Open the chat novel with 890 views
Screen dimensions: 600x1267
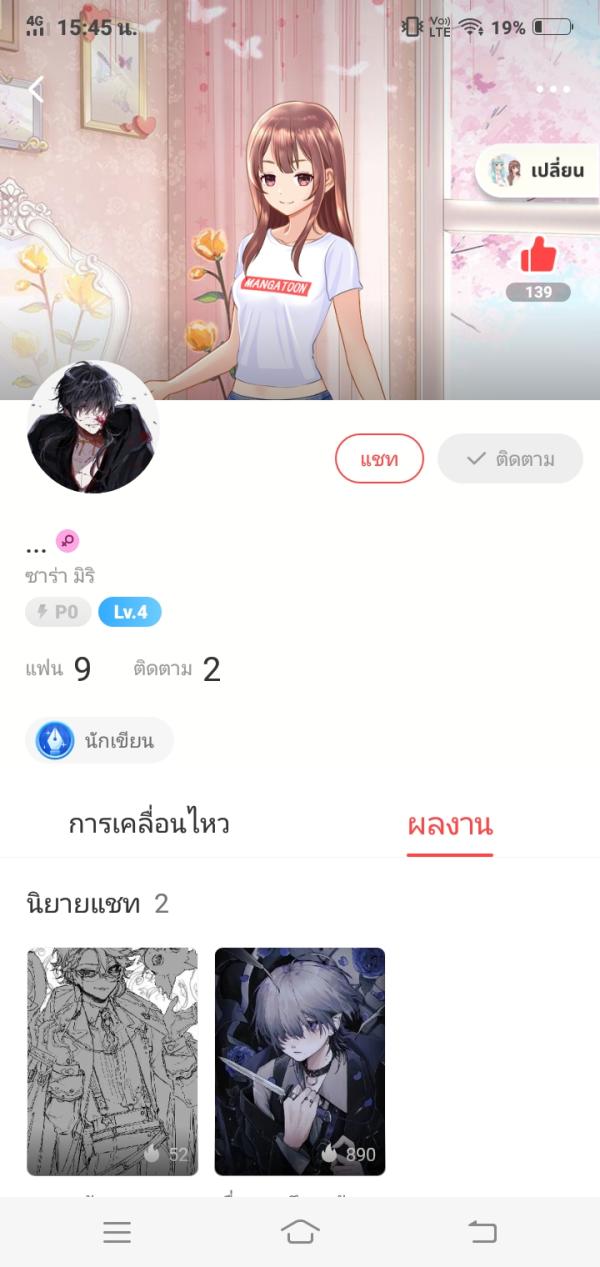300,1061
